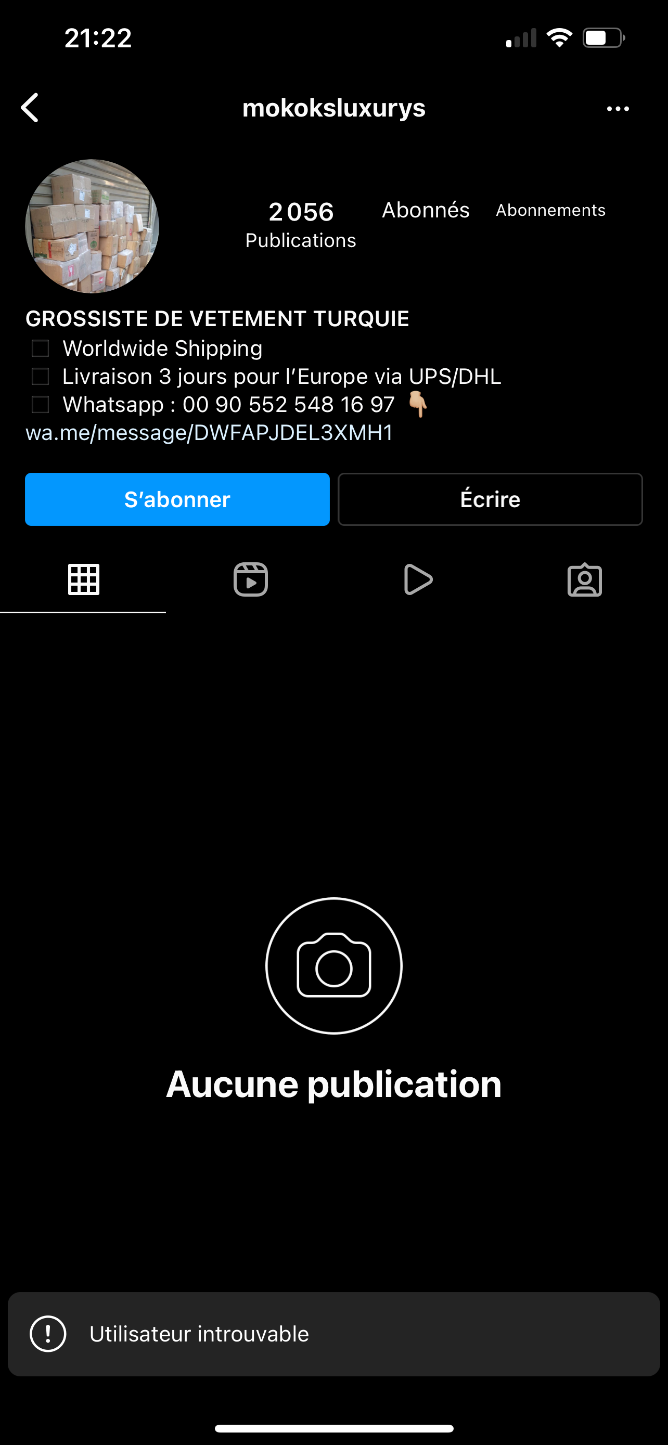Tap Écrire to message the account
This screenshot has width=668, height=1445.
pos(490,499)
